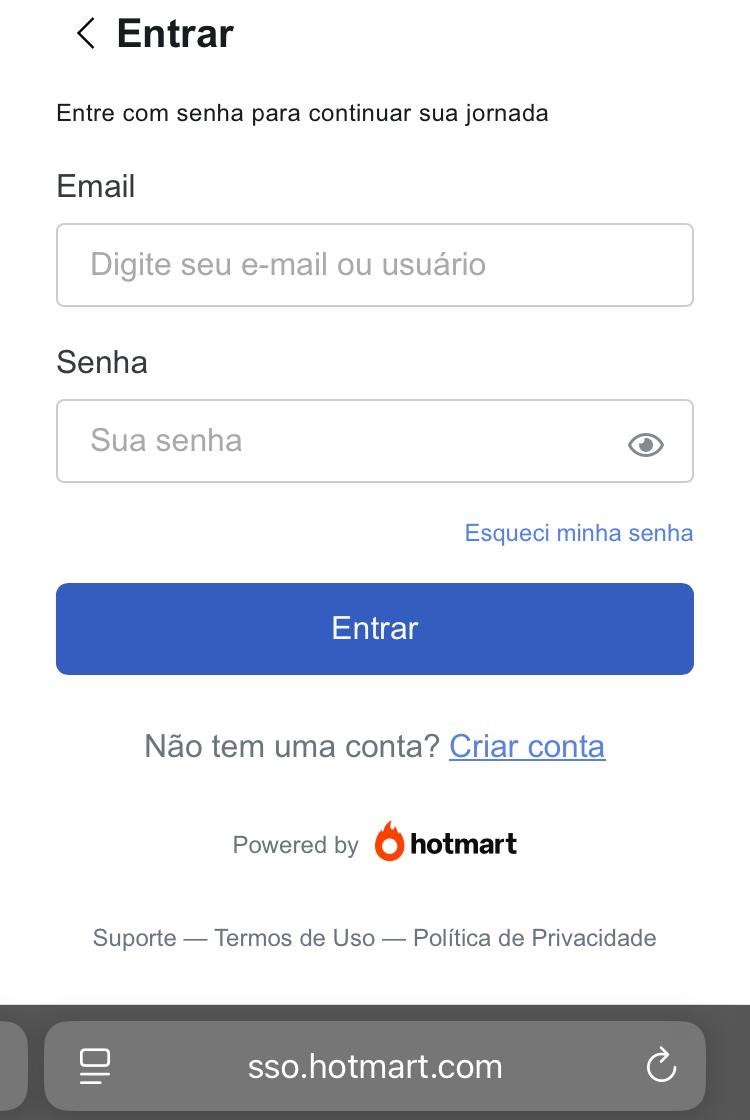Show password with the eye icon
This screenshot has height=1120, width=750.
[645, 444]
